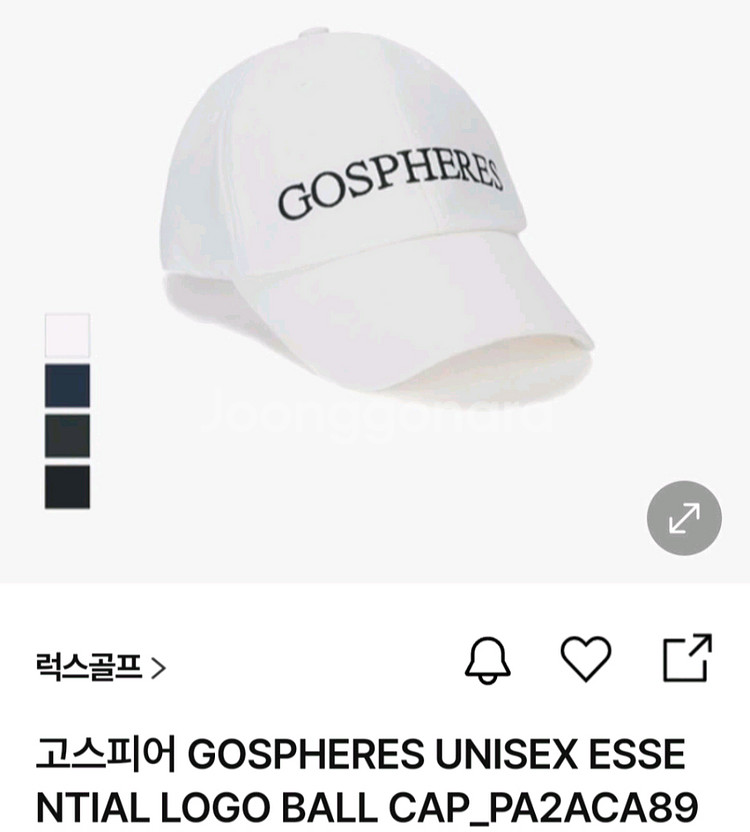Like this cap with the heart icon

[585, 659]
